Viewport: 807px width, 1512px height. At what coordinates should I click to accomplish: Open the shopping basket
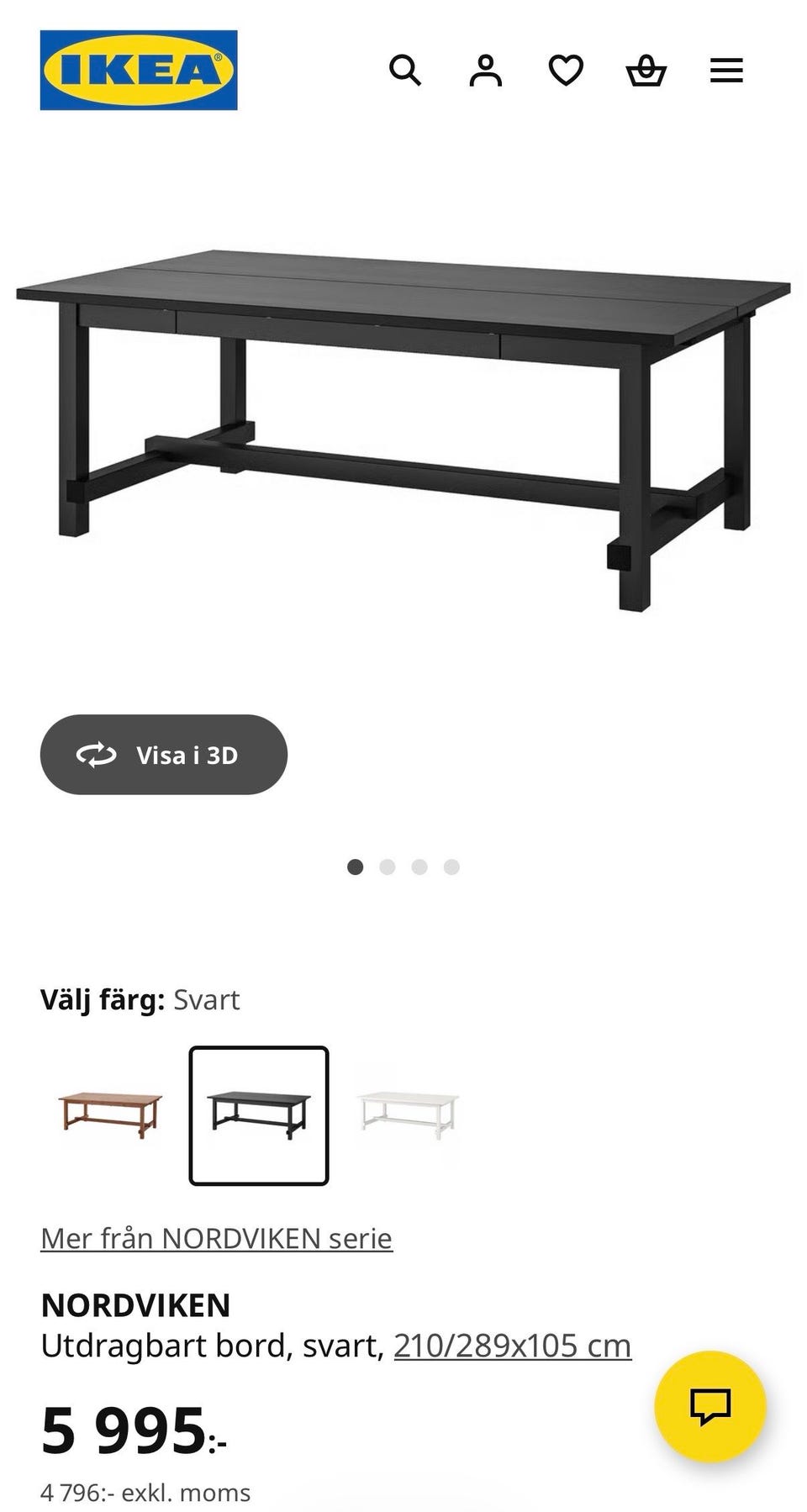click(646, 71)
